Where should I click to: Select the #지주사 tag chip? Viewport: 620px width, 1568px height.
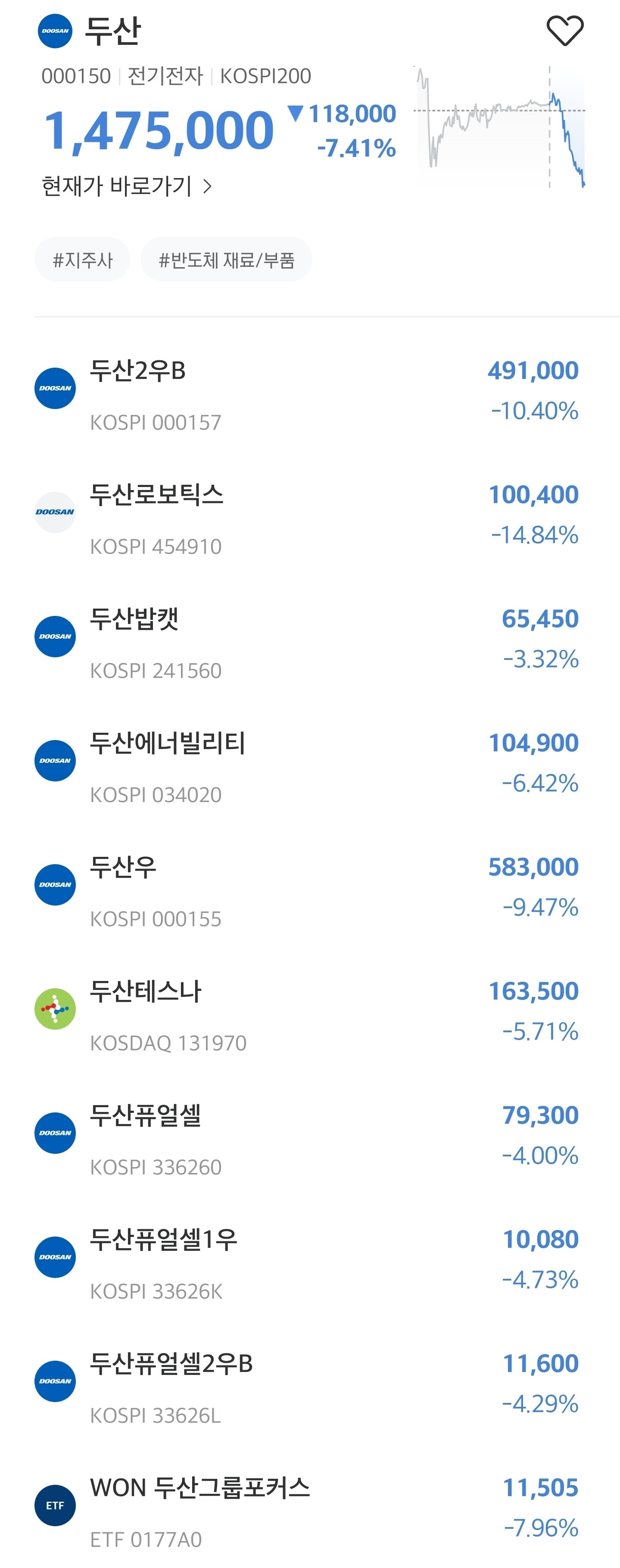[x=82, y=260]
